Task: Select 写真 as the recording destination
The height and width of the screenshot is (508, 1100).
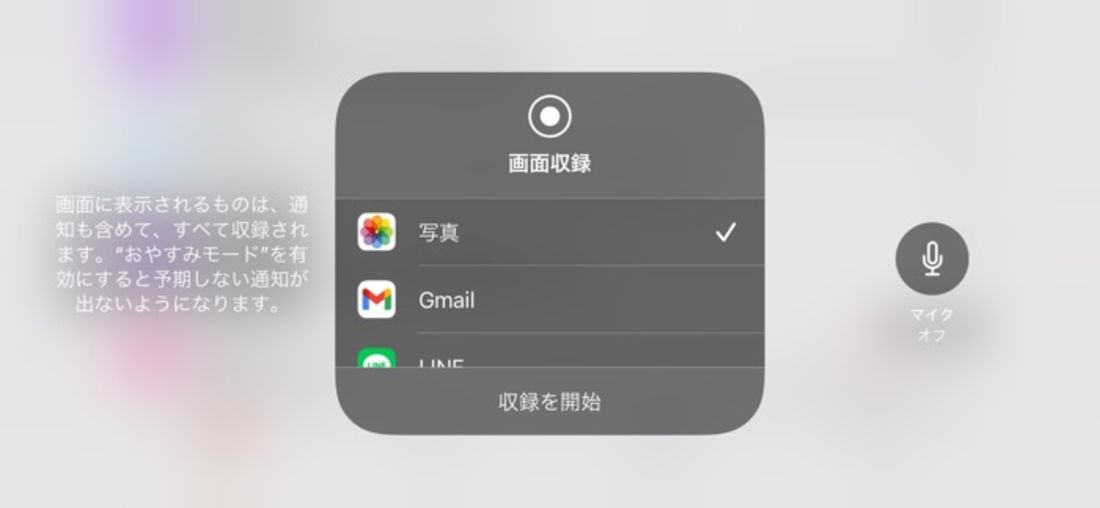Action: point(548,232)
